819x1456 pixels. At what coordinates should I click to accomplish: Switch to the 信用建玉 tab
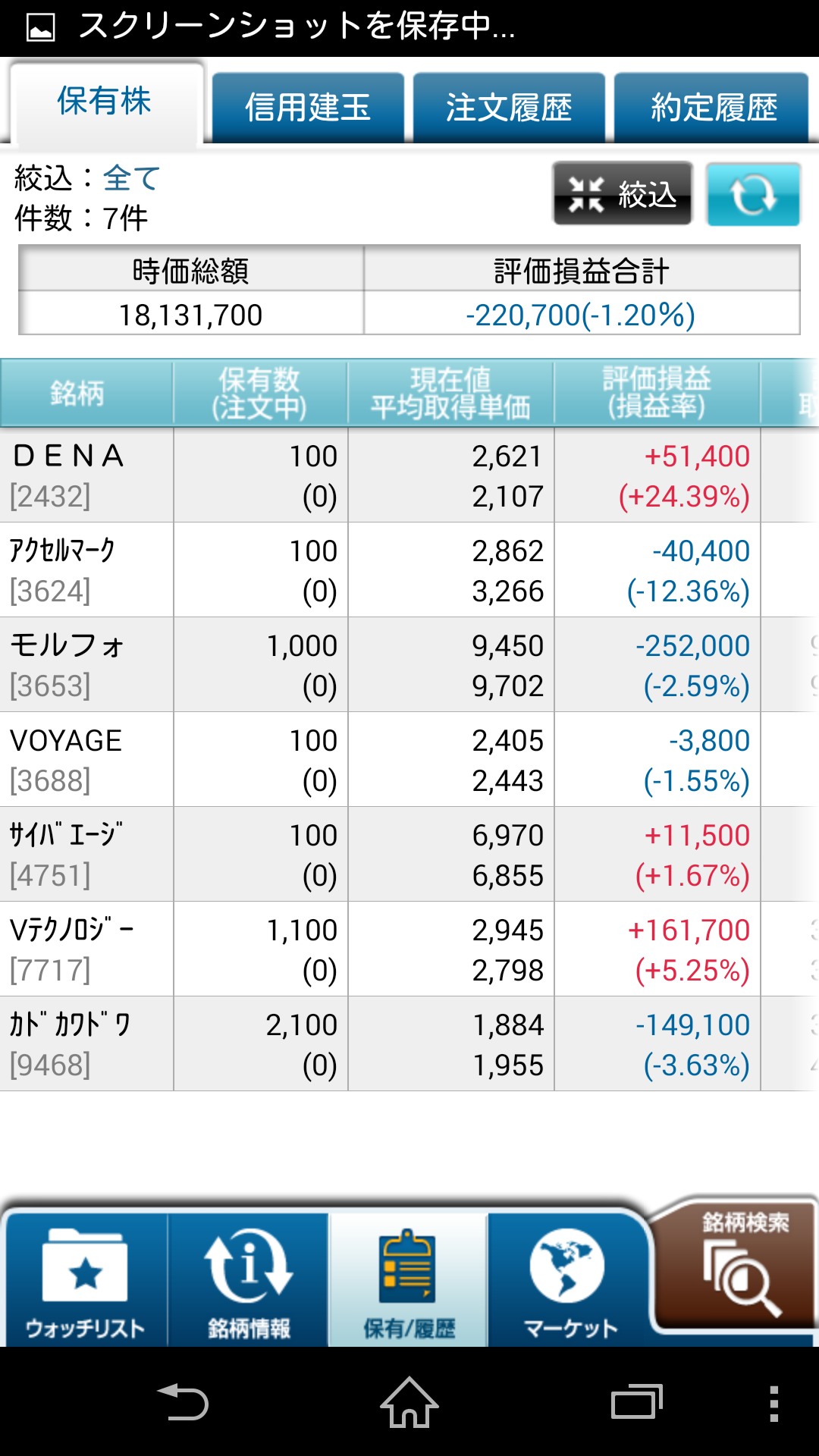click(308, 108)
